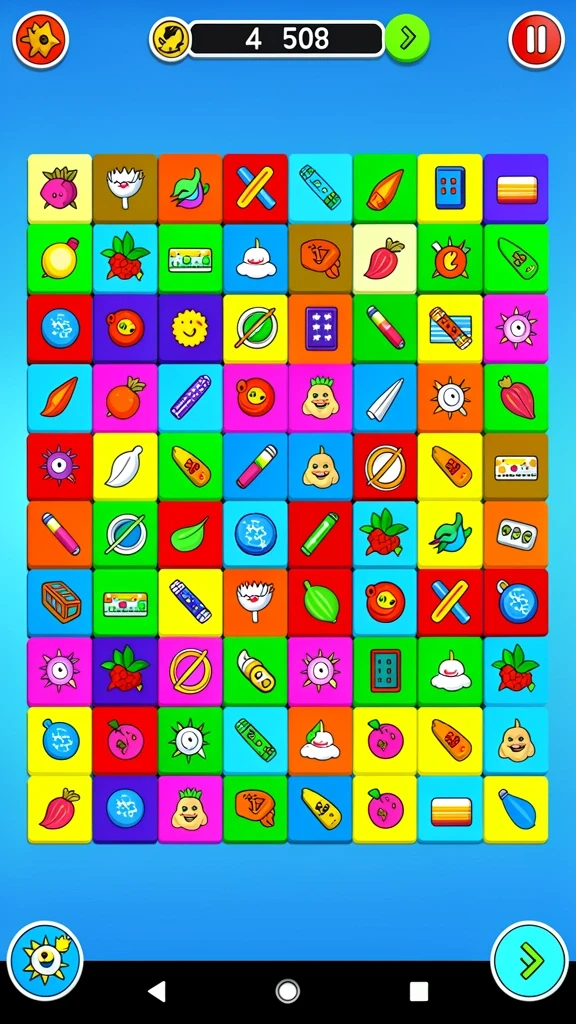This screenshot has height=1024, width=576.
Task: Tap the green crayon on red tile
Action: click(321, 534)
